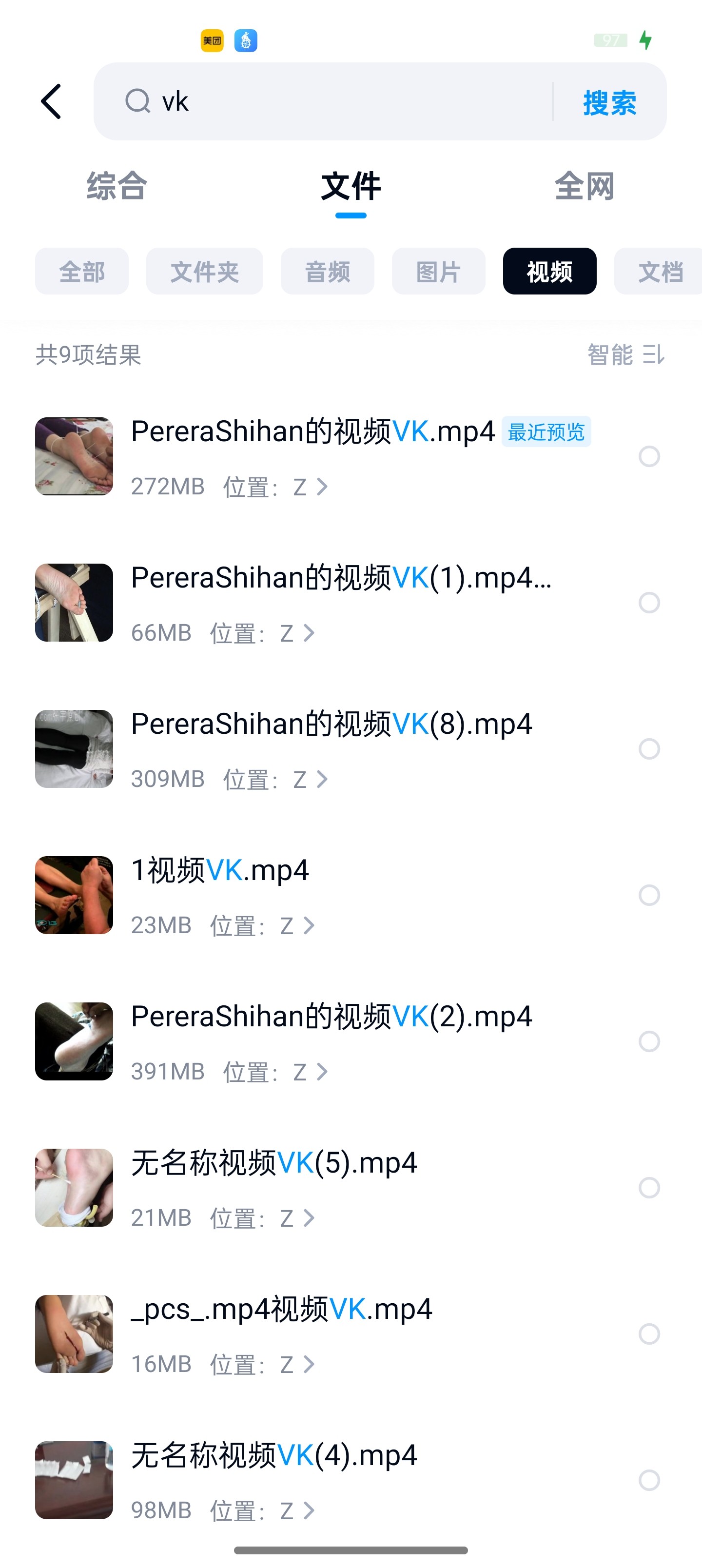Image resolution: width=702 pixels, height=1568 pixels.
Task: Open 无名称视频VK(5).mp4
Action: (x=274, y=1163)
